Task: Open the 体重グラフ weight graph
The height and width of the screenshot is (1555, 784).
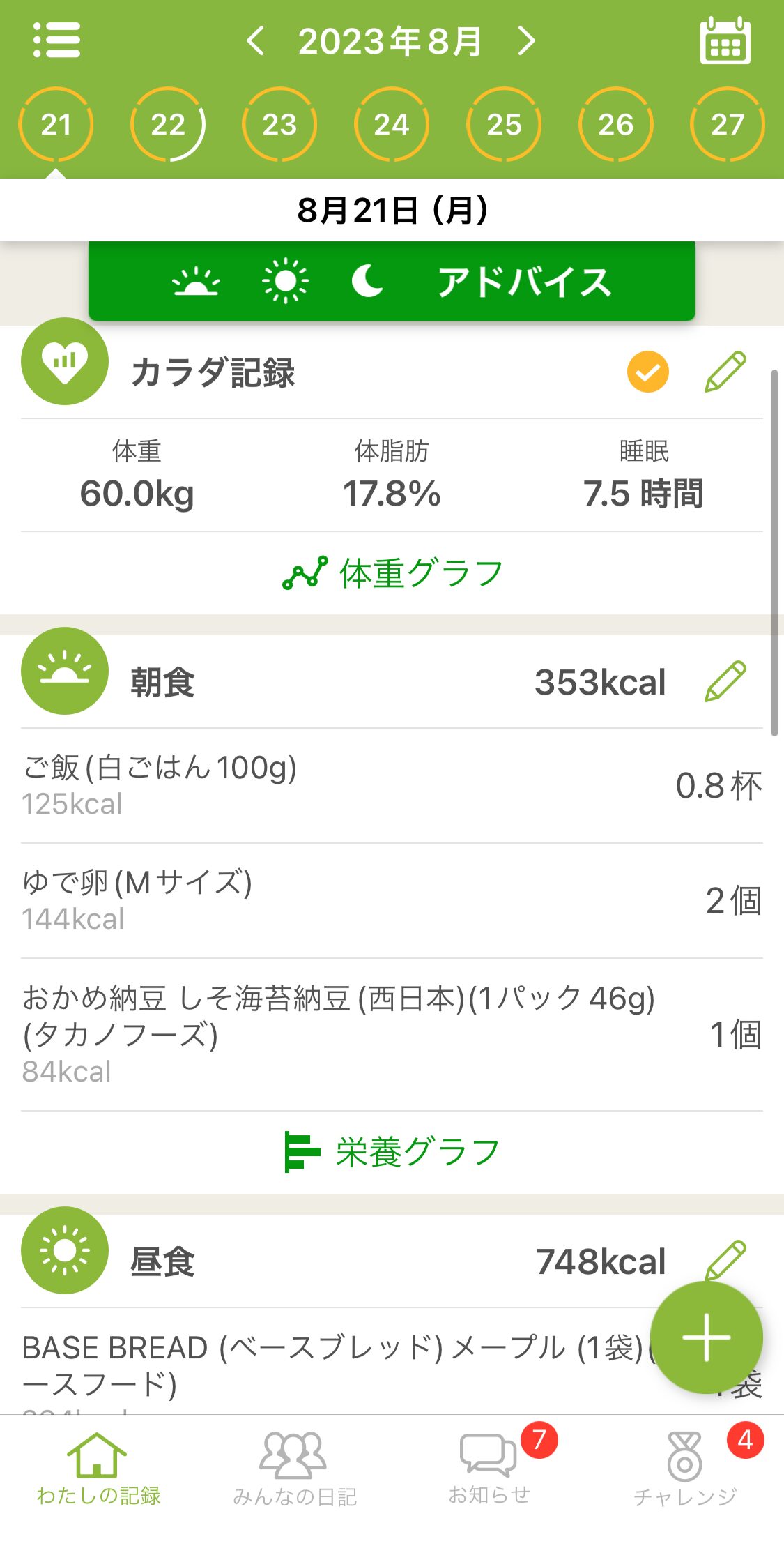Action: tap(392, 573)
